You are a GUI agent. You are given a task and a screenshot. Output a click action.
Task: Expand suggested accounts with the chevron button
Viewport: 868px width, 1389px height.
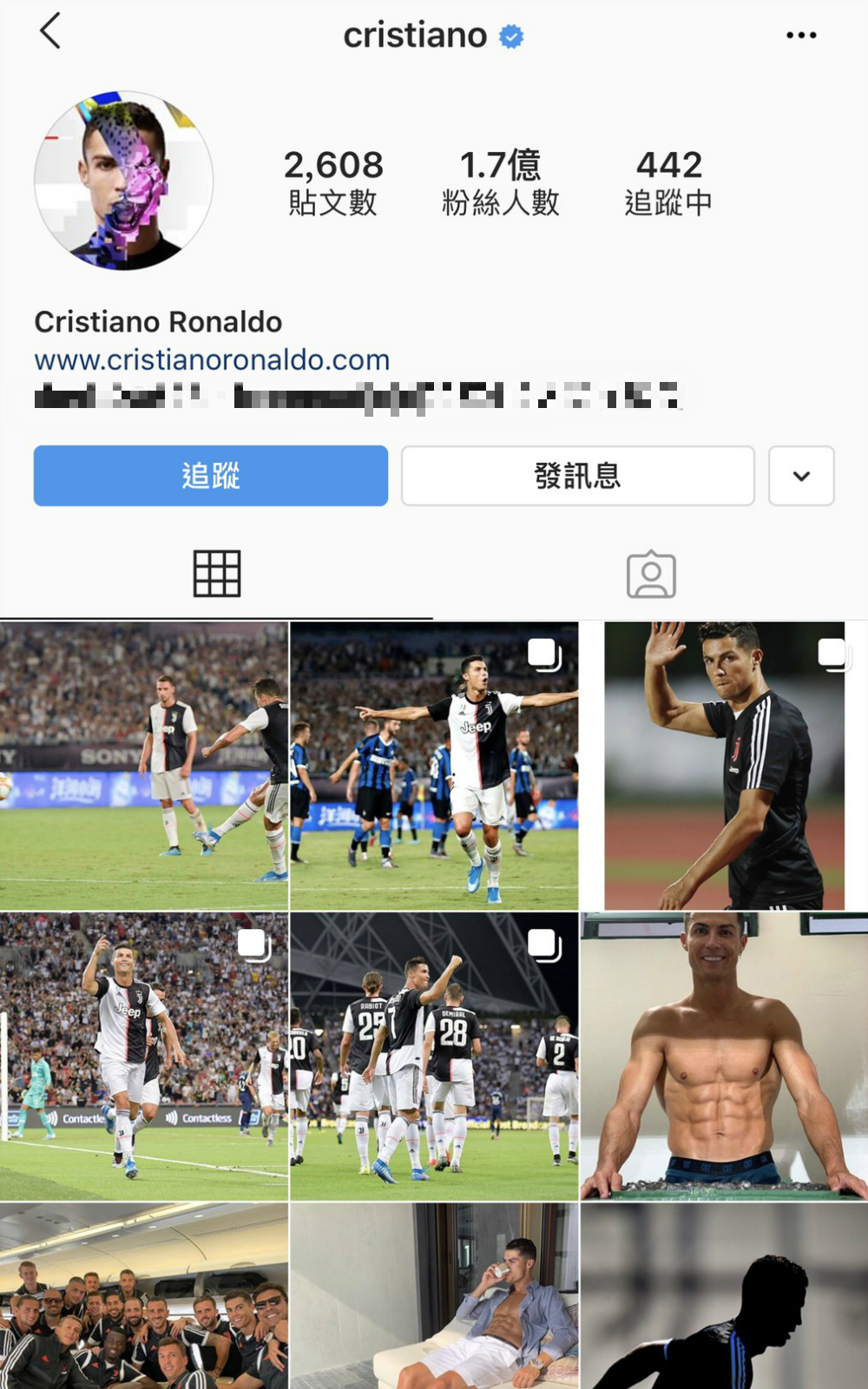pos(801,476)
